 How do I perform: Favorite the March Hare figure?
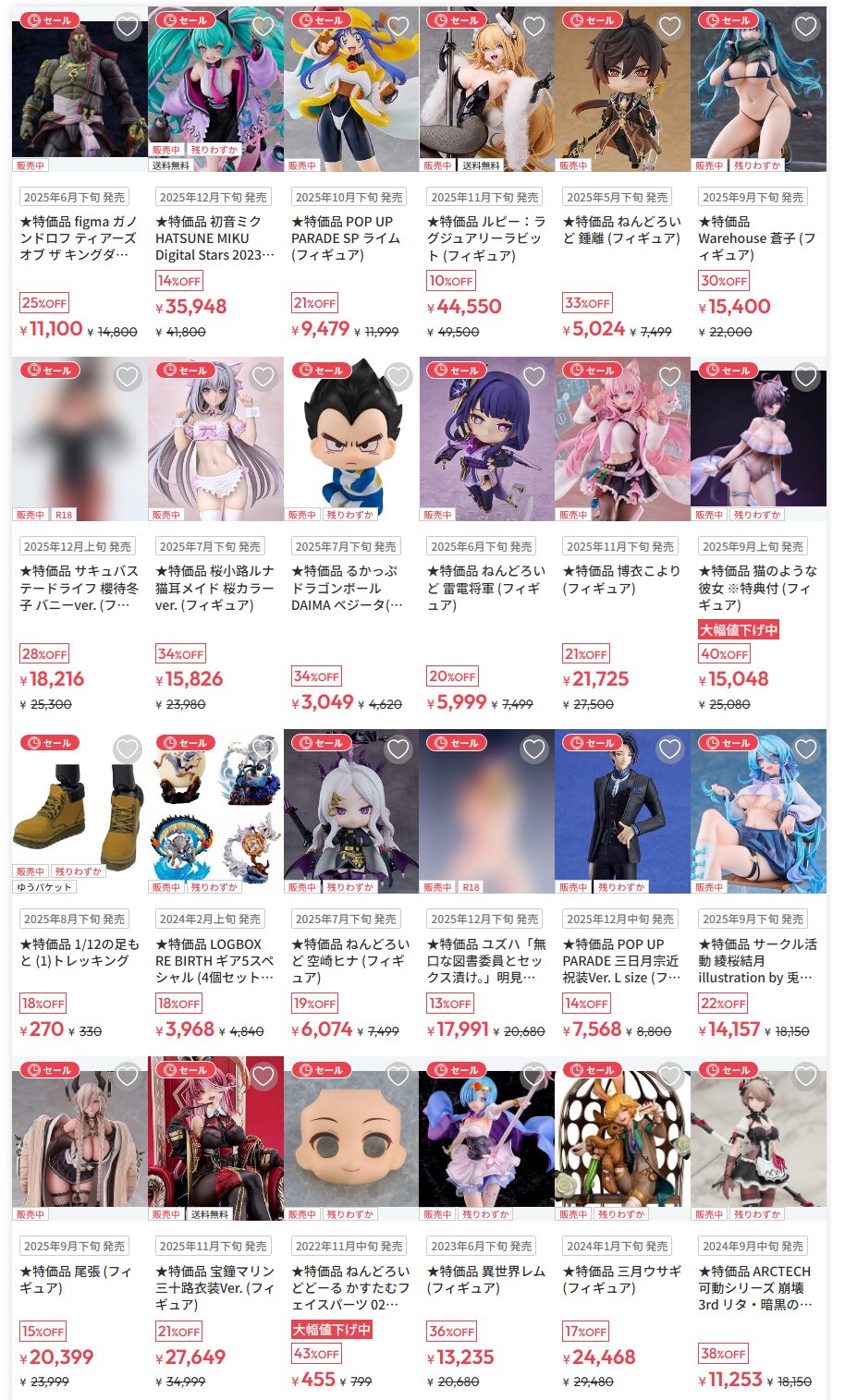pos(670,1076)
